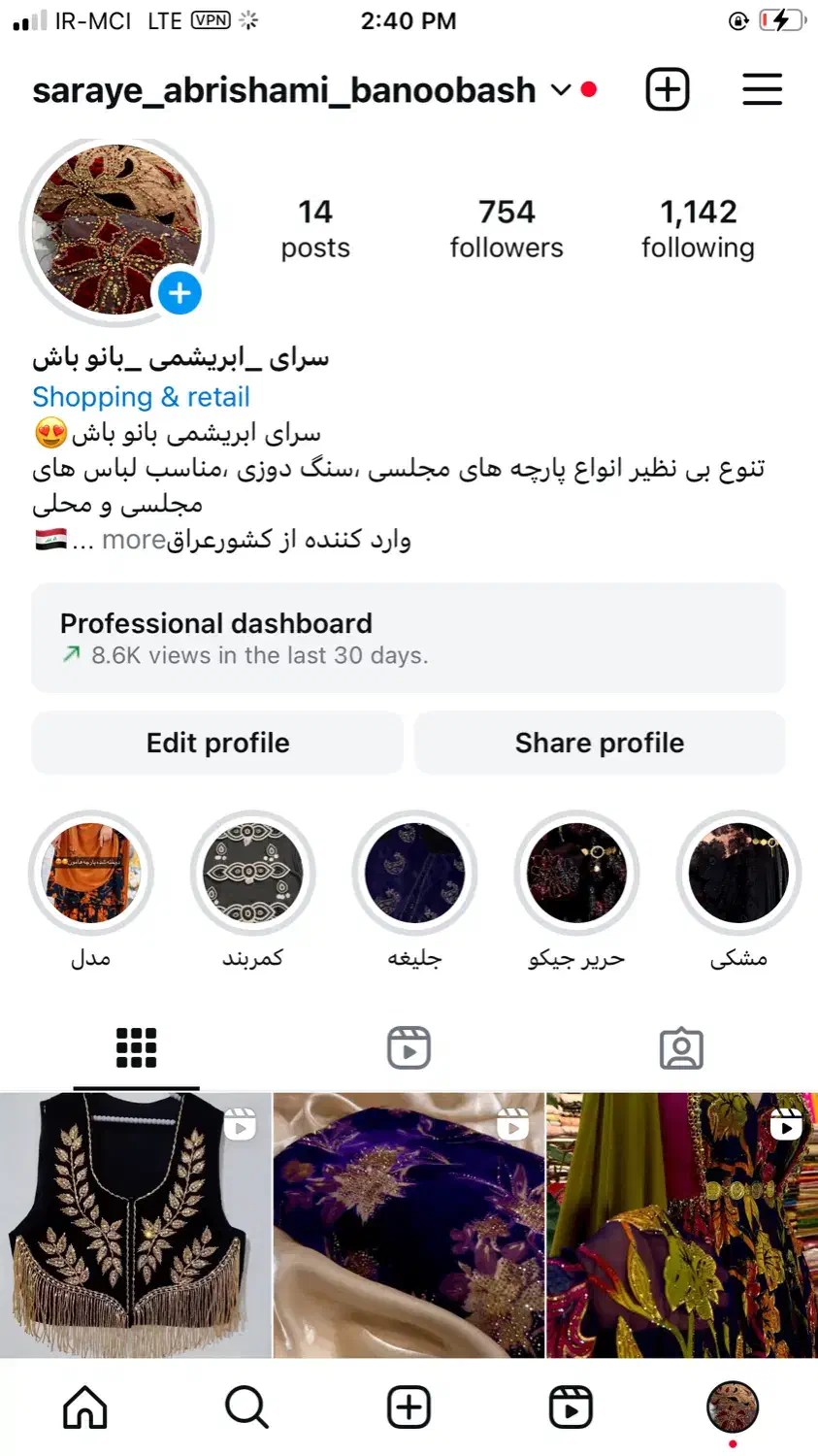
Task: Open the create new post icon
Action: [667, 89]
